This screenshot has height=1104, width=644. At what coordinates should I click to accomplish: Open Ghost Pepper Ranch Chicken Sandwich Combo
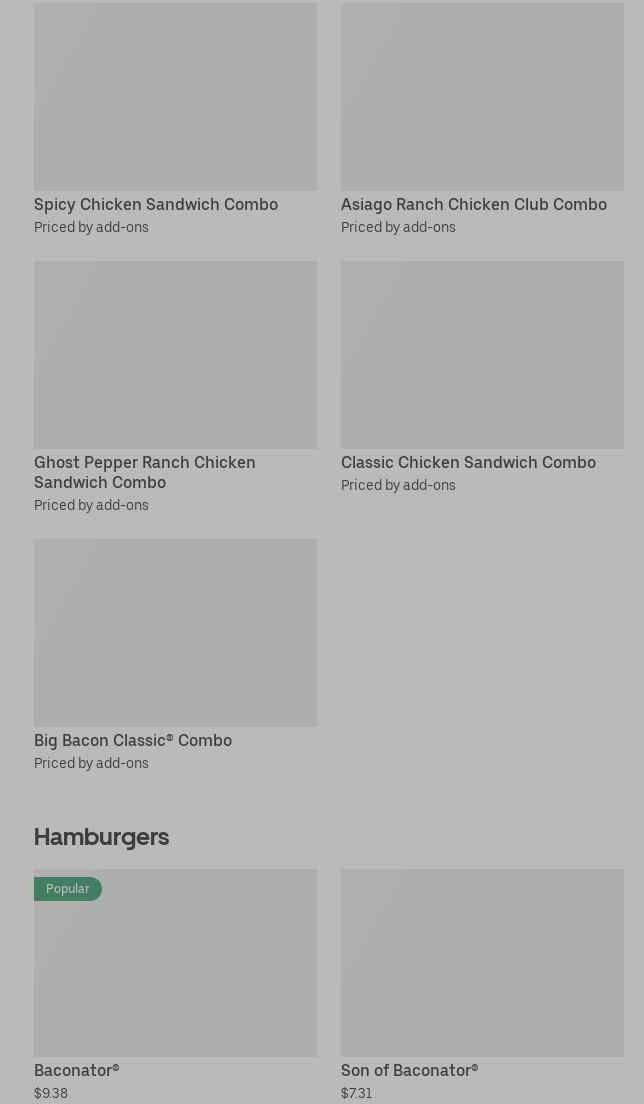pos(175,387)
